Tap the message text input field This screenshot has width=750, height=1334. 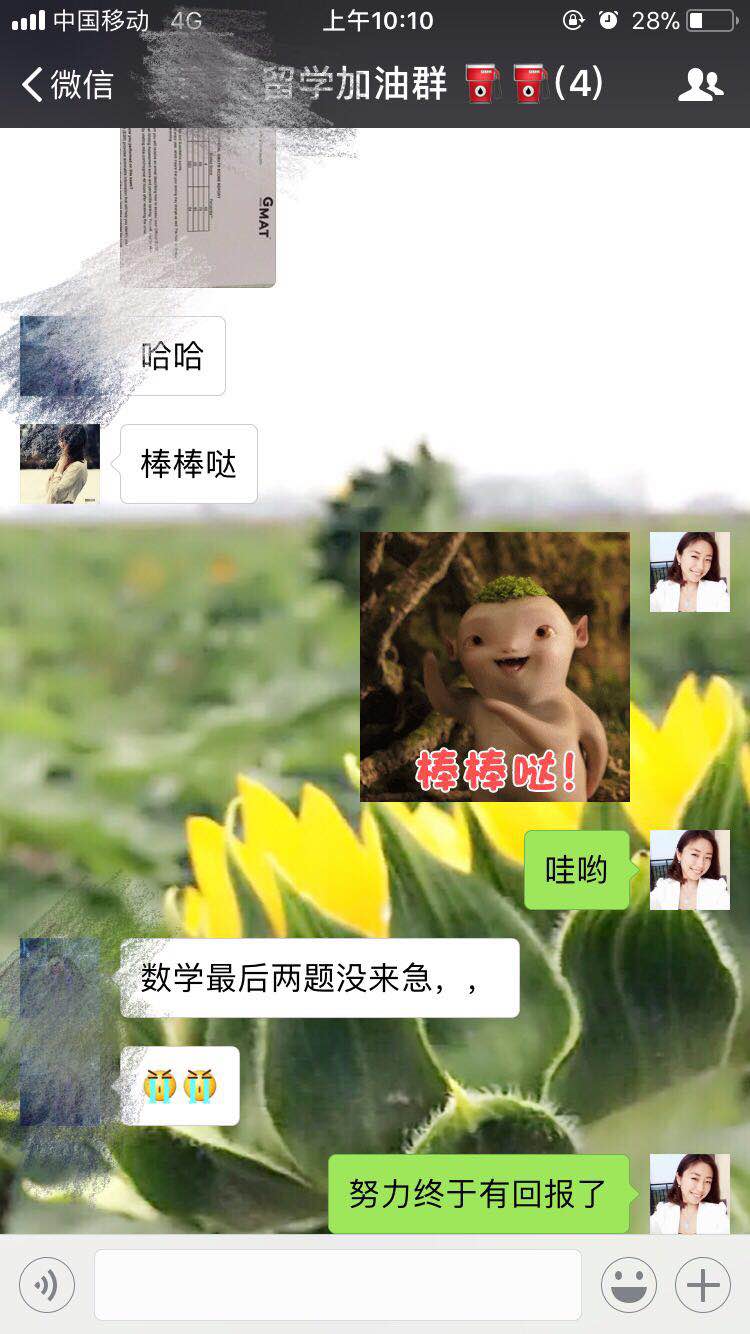pyautogui.click(x=337, y=1285)
